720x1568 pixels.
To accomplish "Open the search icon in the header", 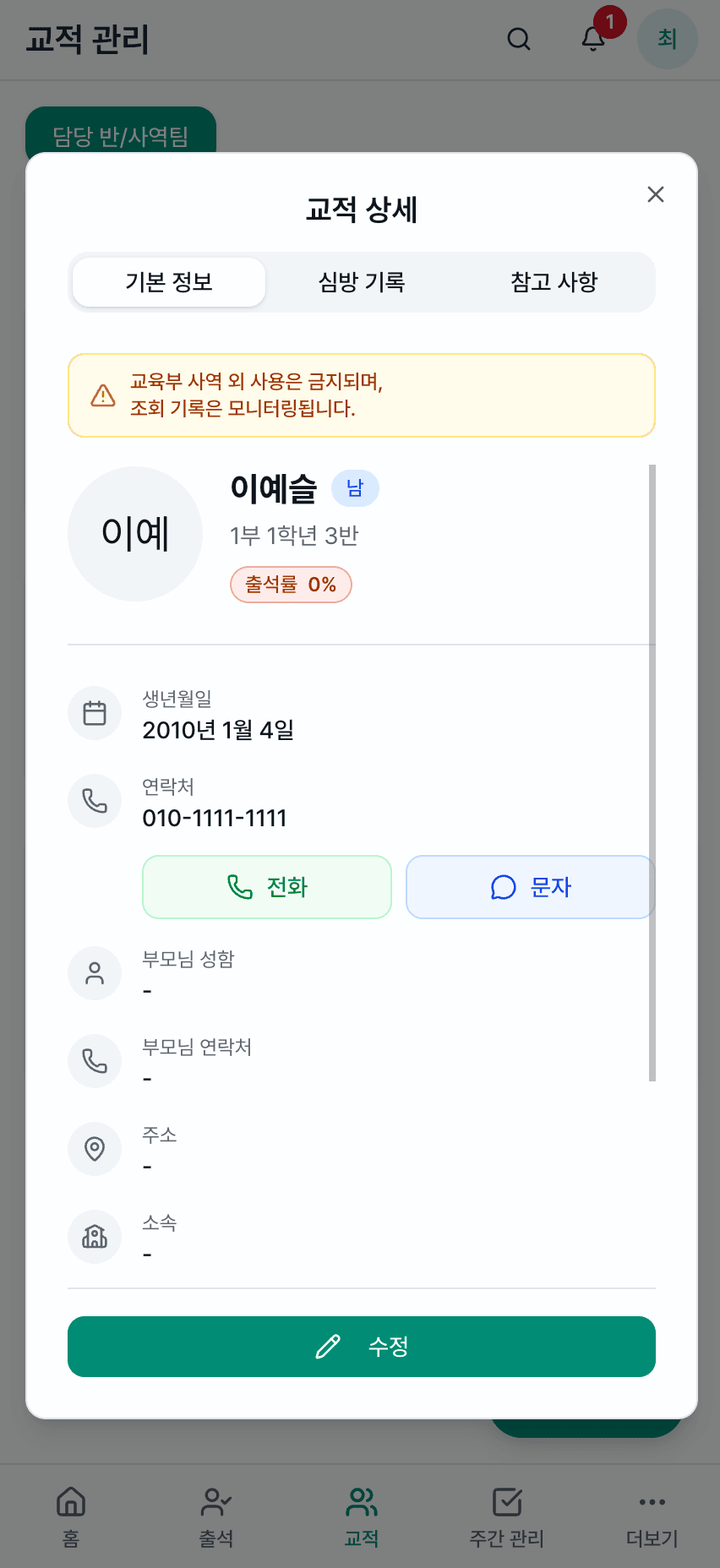I will 518,40.
